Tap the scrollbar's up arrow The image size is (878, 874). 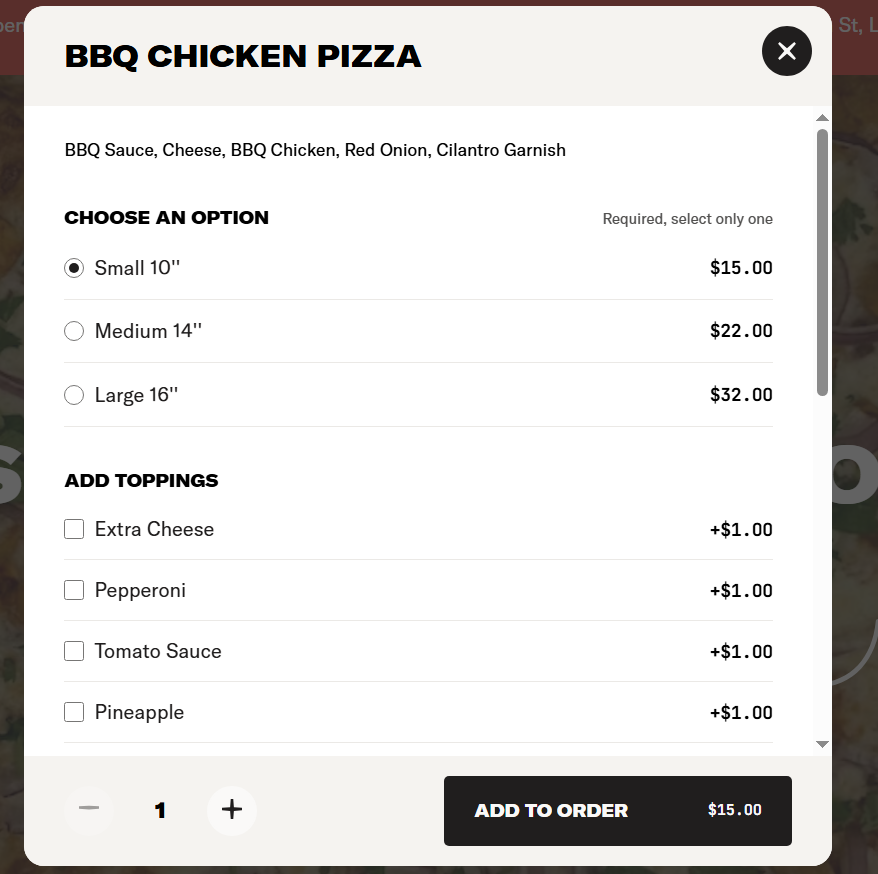(x=822, y=118)
